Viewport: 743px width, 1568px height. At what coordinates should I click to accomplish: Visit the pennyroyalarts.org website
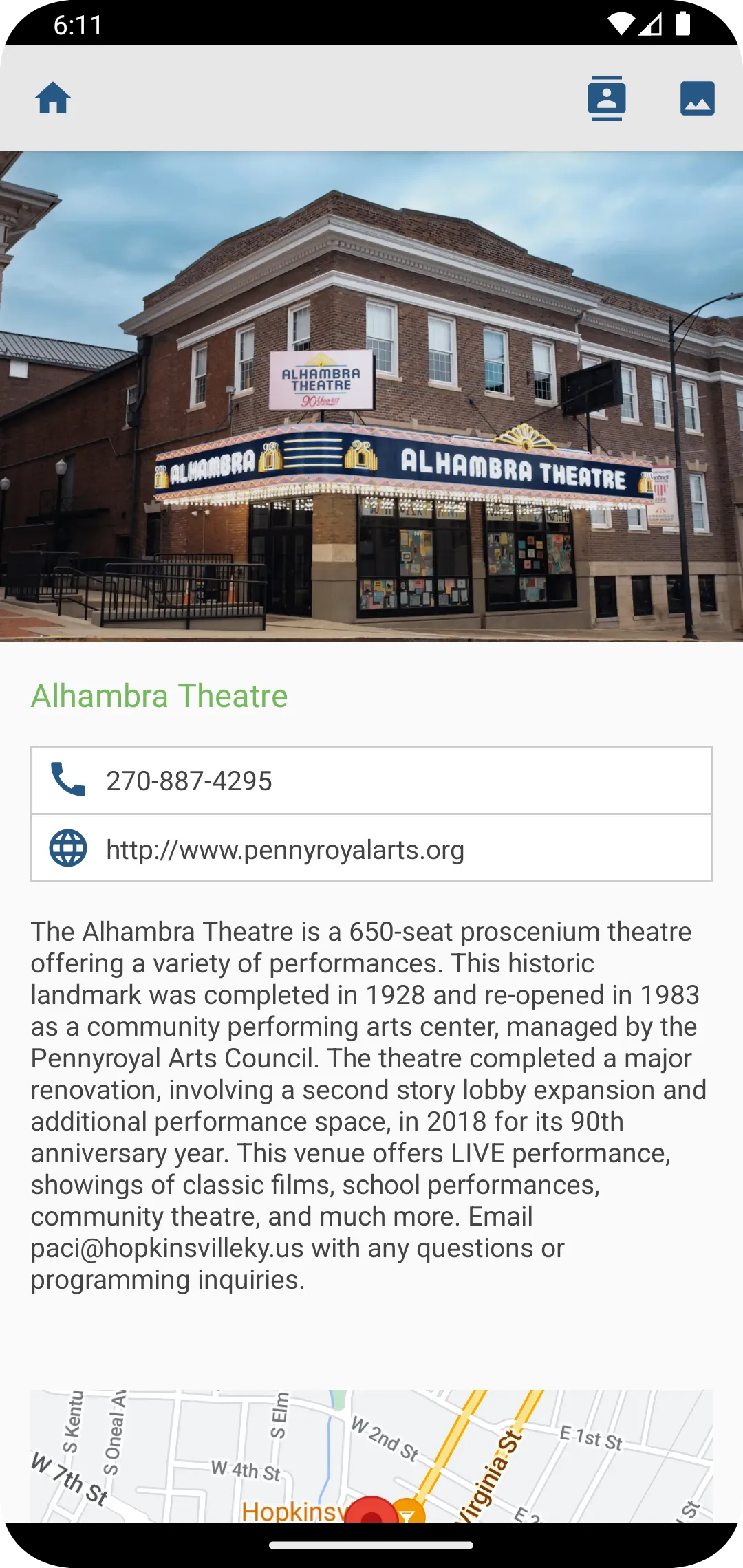[x=371, y=848]
